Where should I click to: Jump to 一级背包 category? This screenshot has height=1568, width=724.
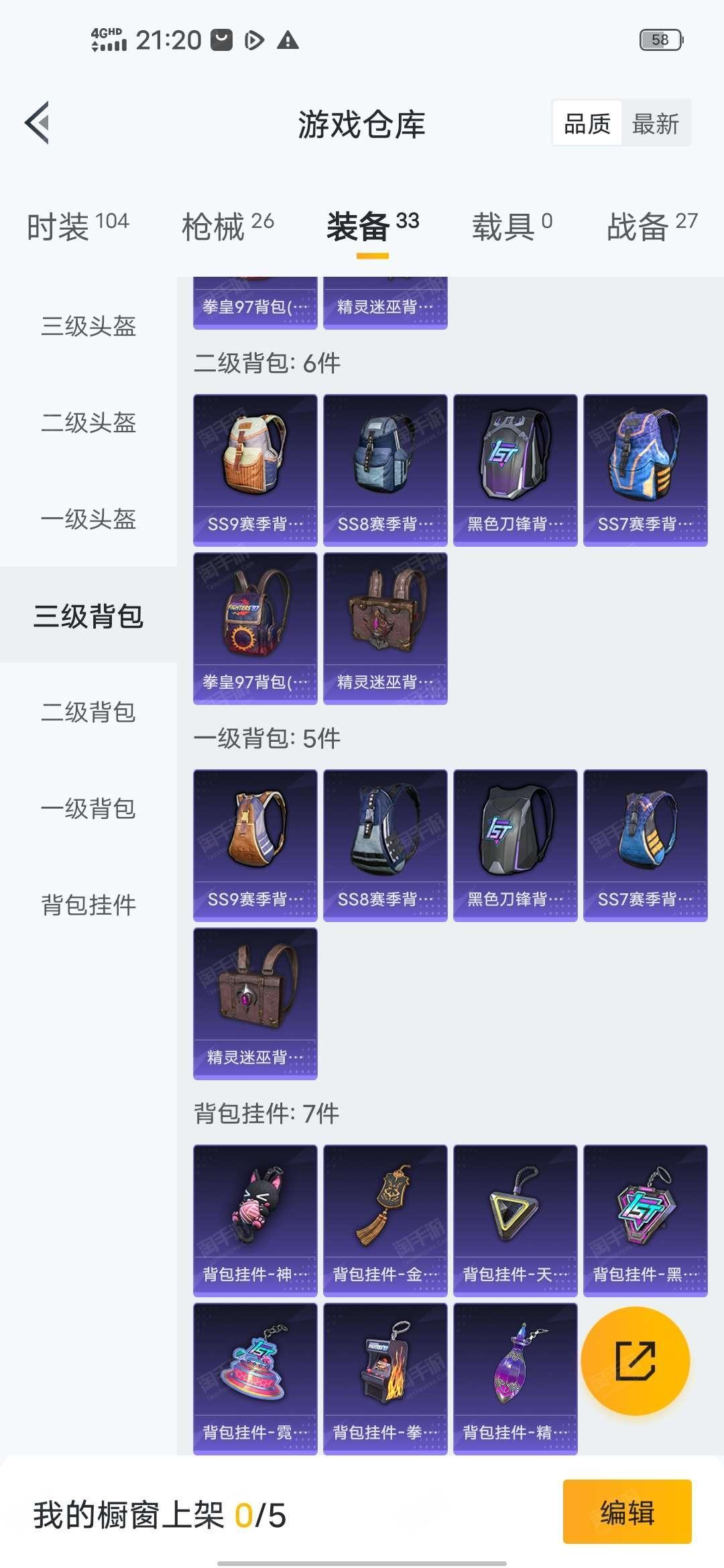pos(88,809)
